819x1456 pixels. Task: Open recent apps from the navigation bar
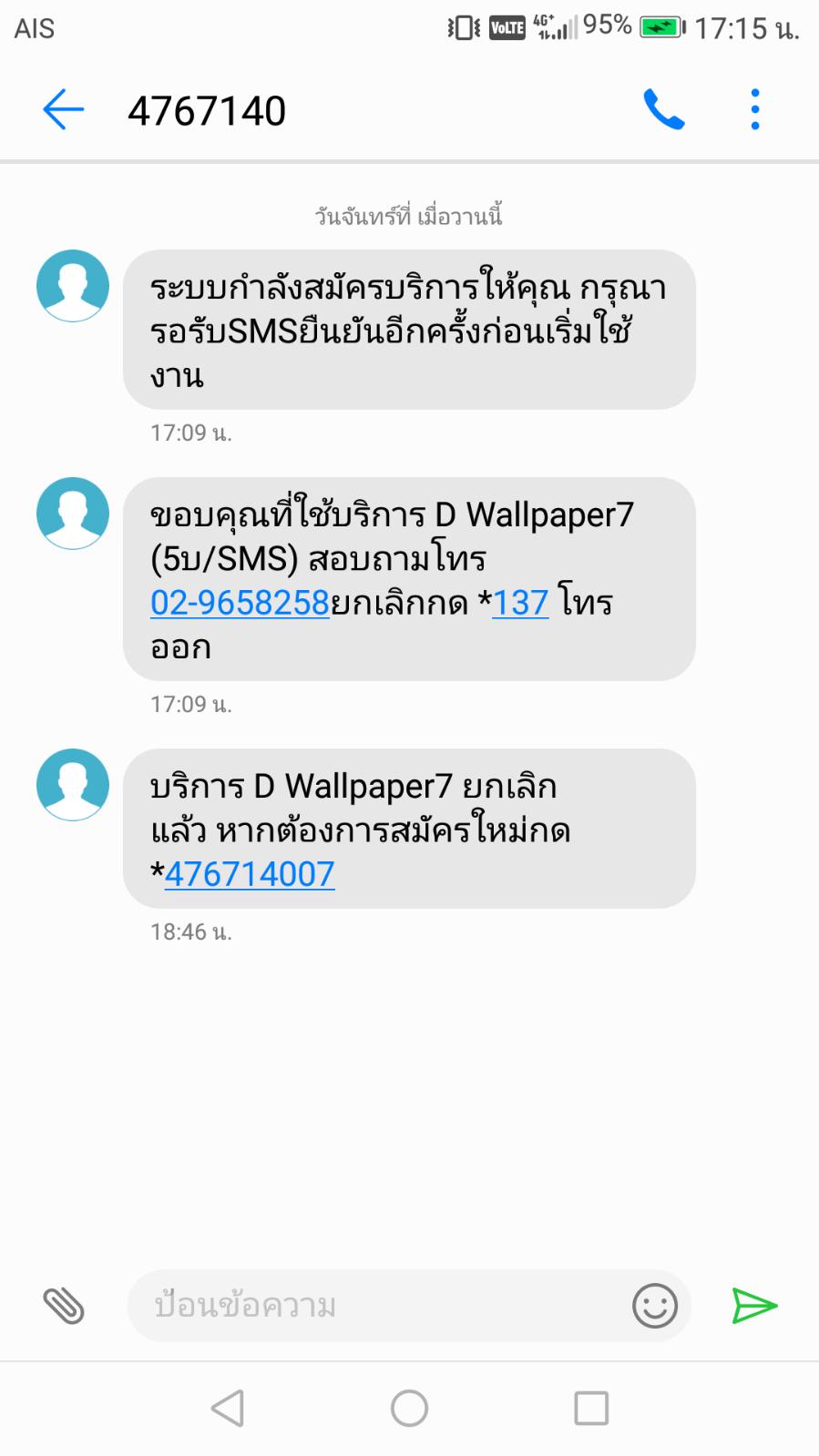(x=591, y=1409)
